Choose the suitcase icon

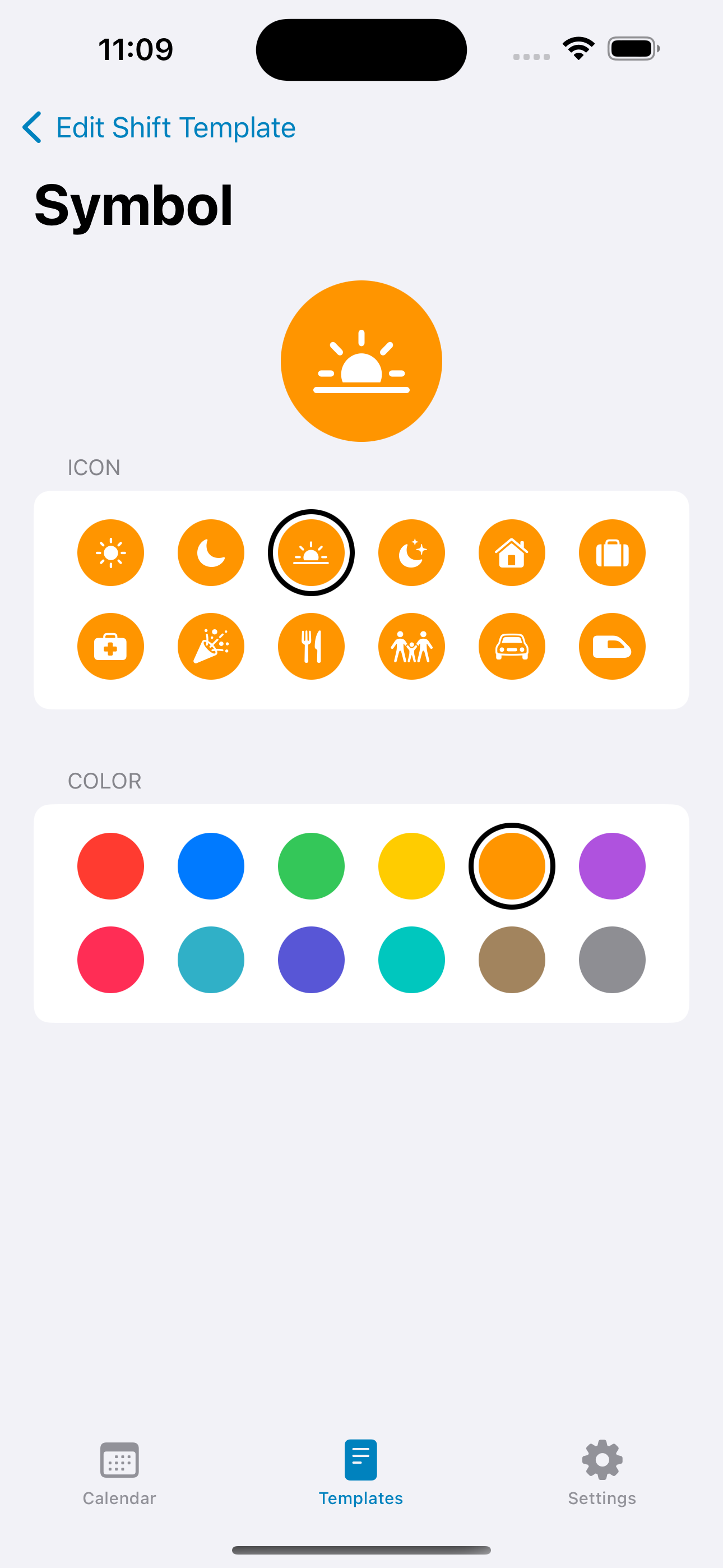(612, 553)
